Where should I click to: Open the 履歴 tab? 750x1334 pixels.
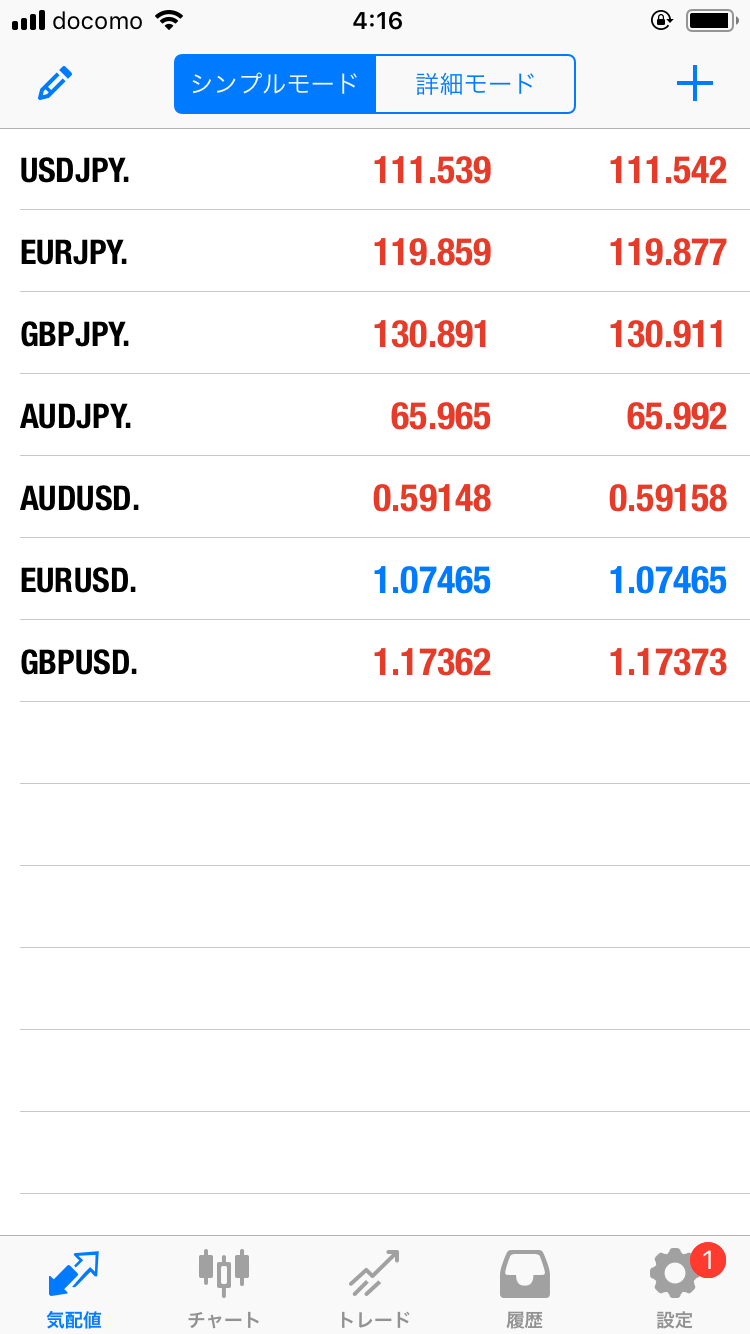[x=525, y=1287]
